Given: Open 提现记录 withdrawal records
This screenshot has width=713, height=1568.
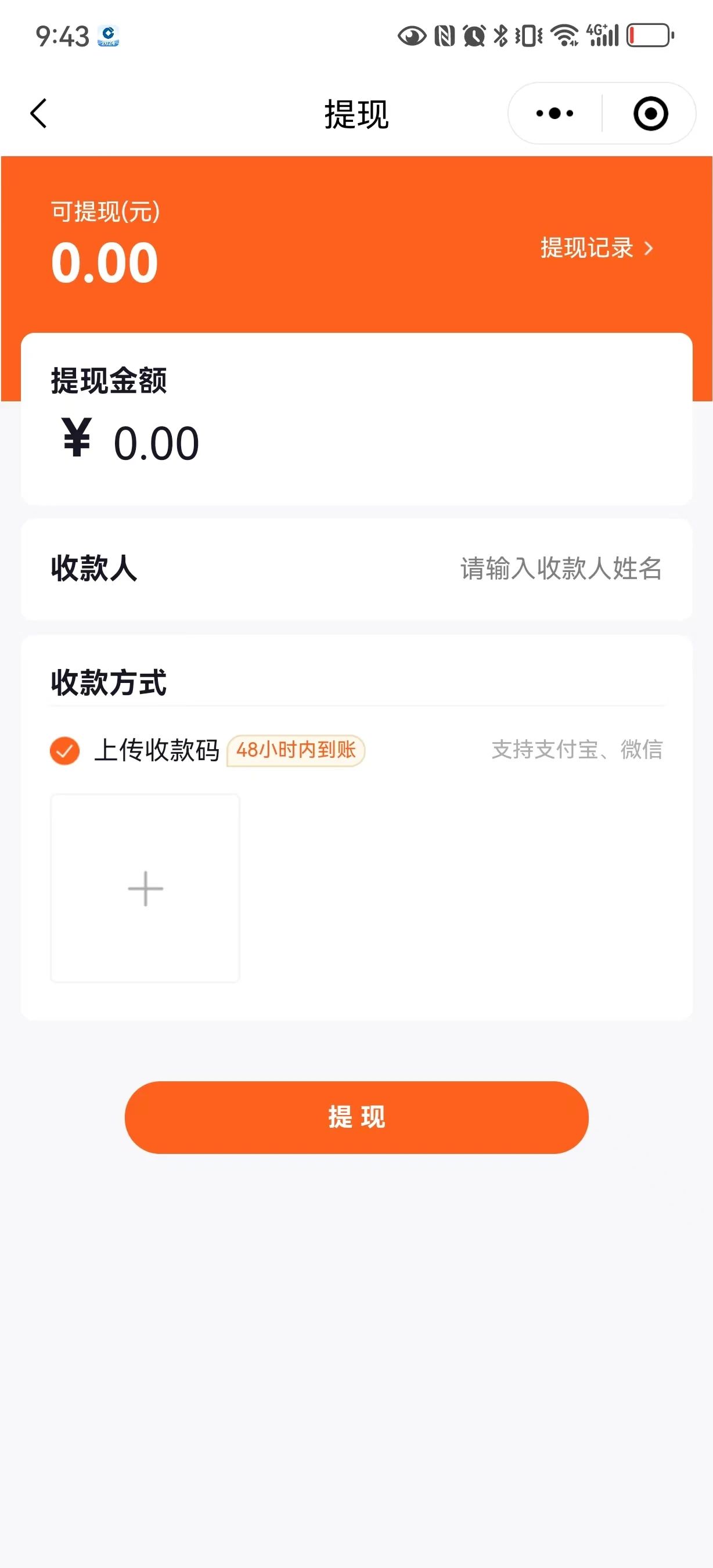Looking at the screenshot, I should [597, 248].
